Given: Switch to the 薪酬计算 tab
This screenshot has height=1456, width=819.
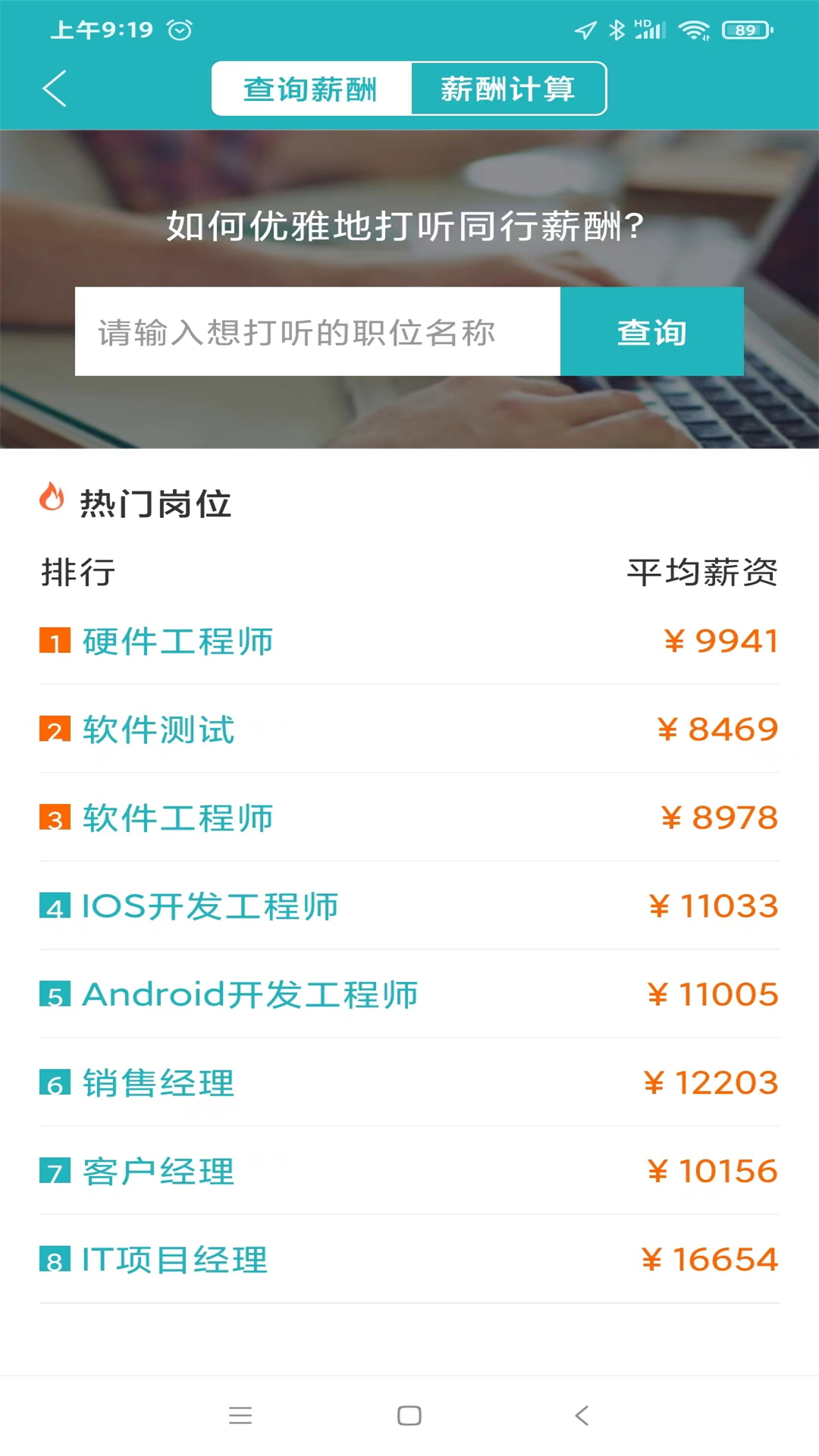Looking at the screenshot, I should coord(508,89).
